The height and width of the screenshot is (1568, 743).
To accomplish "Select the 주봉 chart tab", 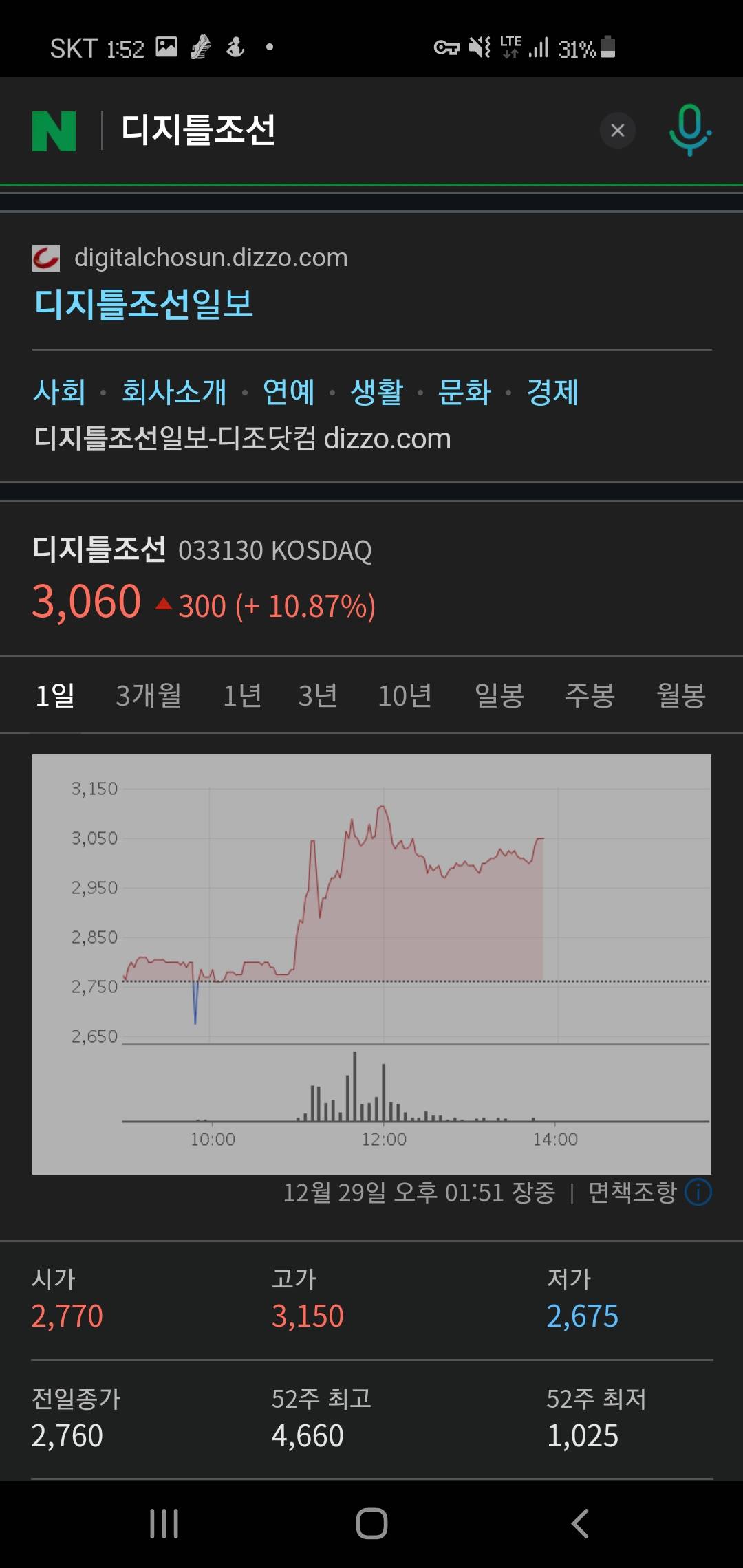I will pos(590,695).
